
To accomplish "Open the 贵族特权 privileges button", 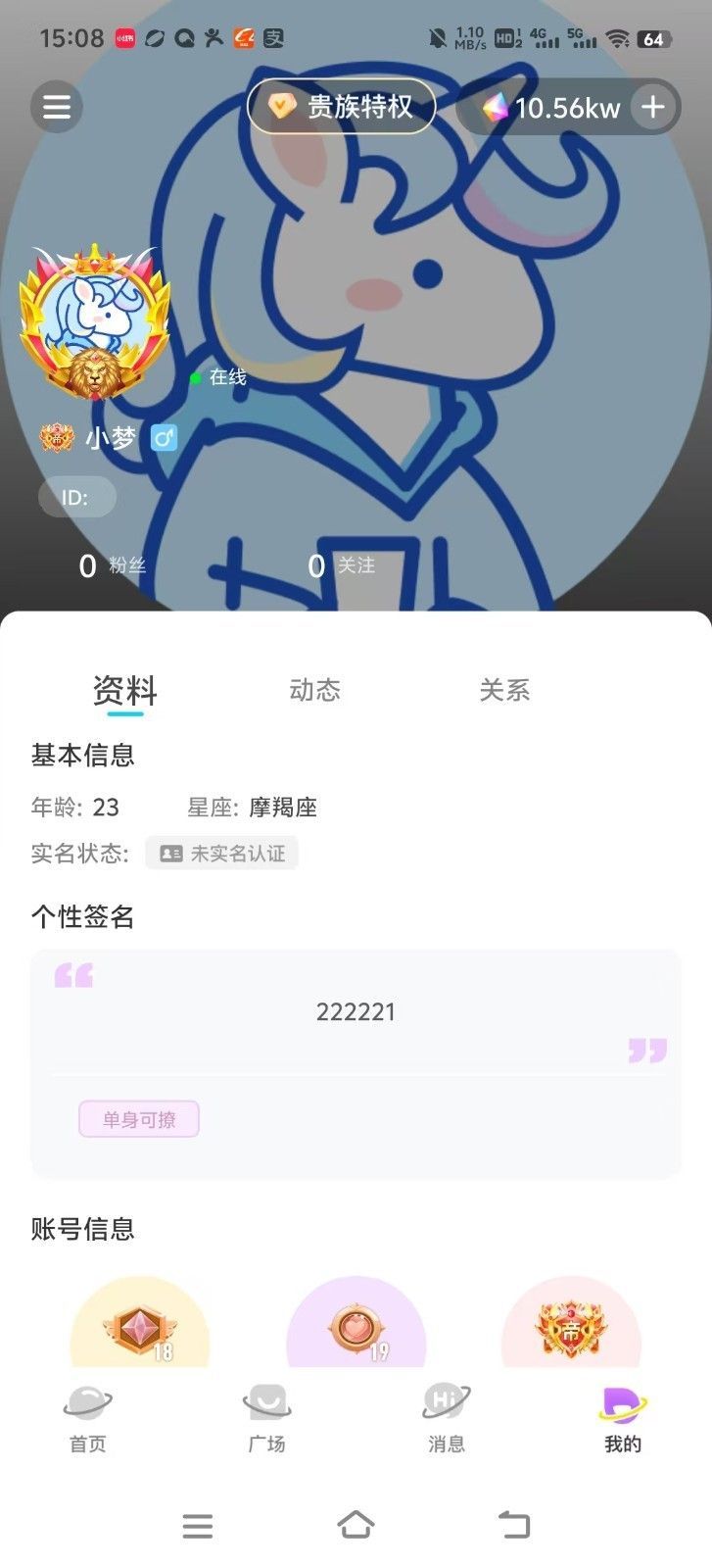I will point(341,107).
